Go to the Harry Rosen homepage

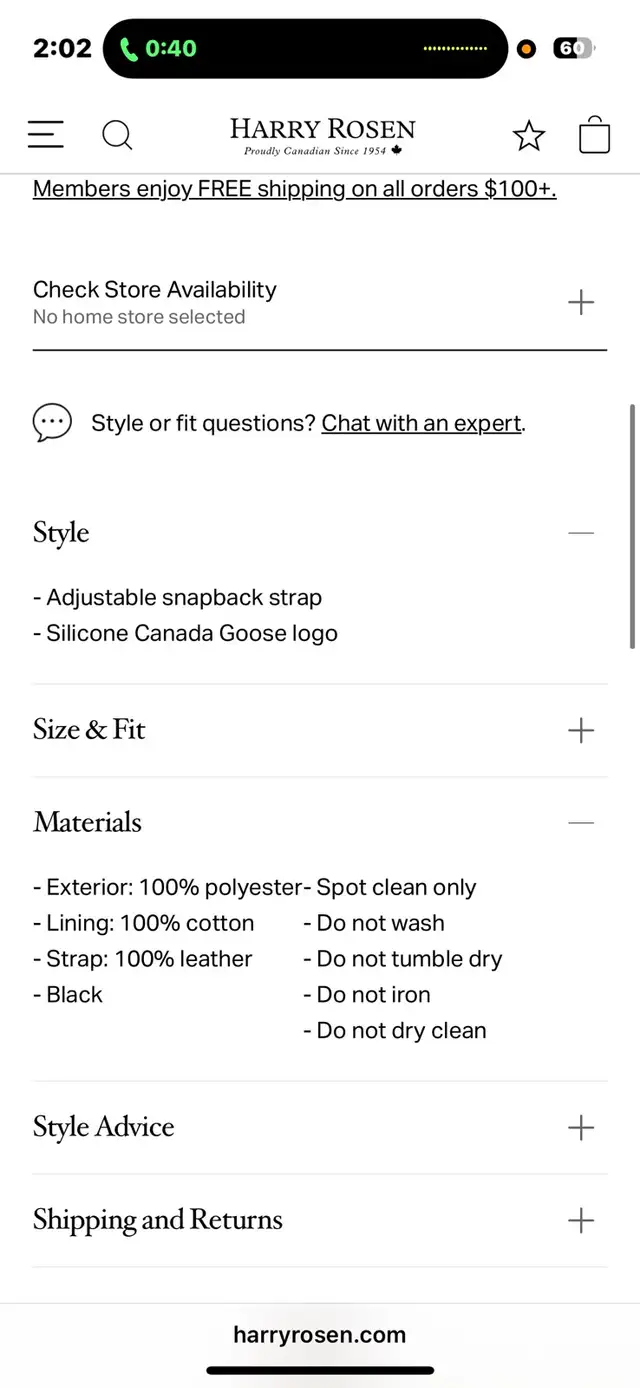[x=322, y=135]
